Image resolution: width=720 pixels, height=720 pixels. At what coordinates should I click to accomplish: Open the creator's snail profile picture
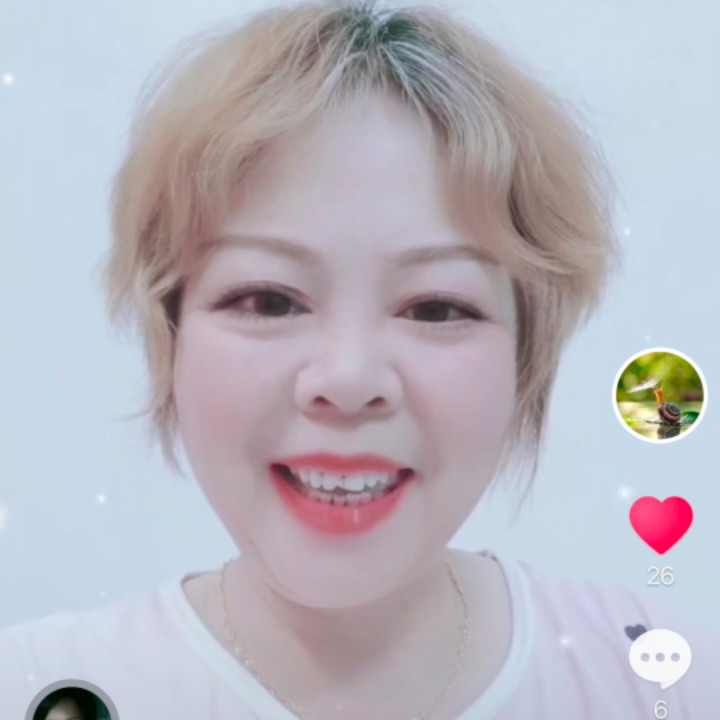click(x=659, y=395)
